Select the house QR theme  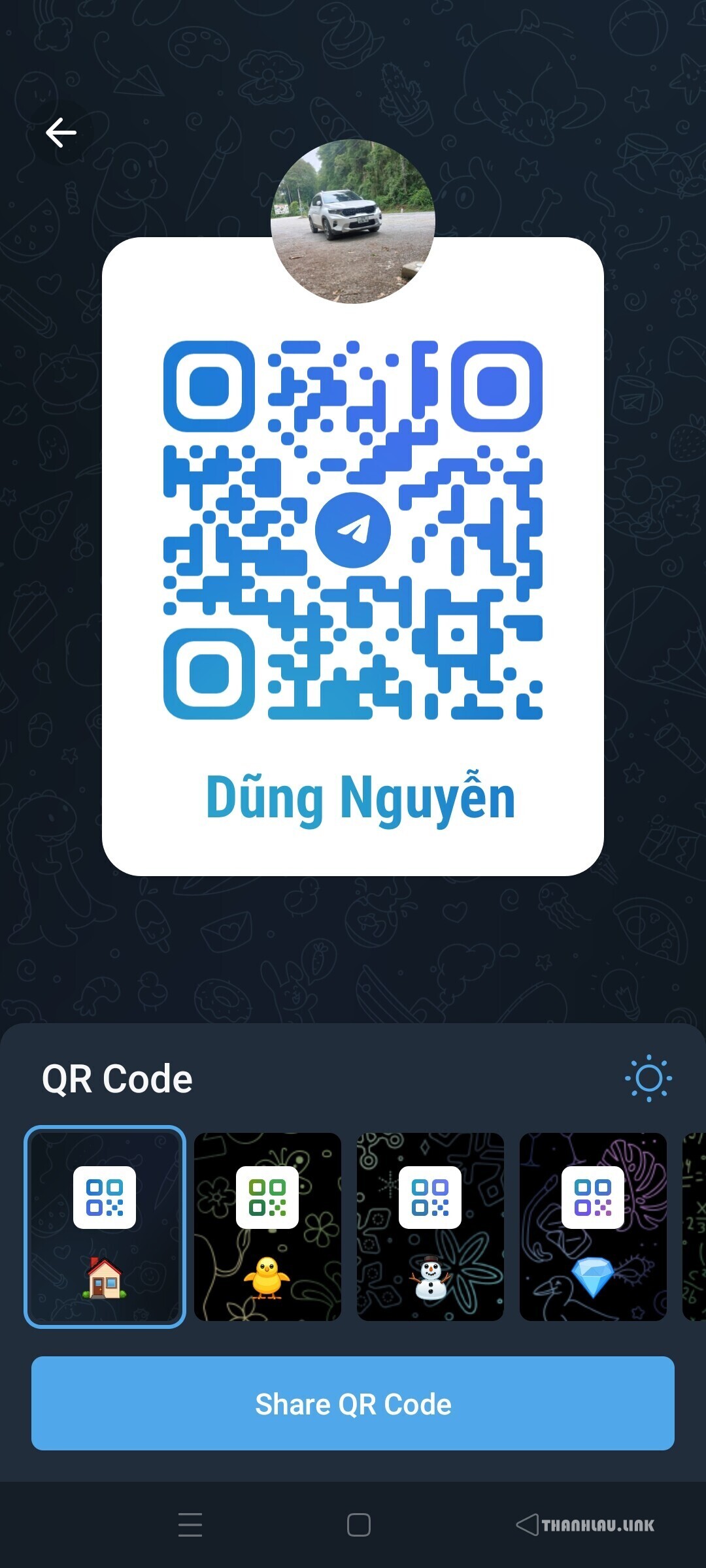pyautogui.click(x=105, y=1227)
